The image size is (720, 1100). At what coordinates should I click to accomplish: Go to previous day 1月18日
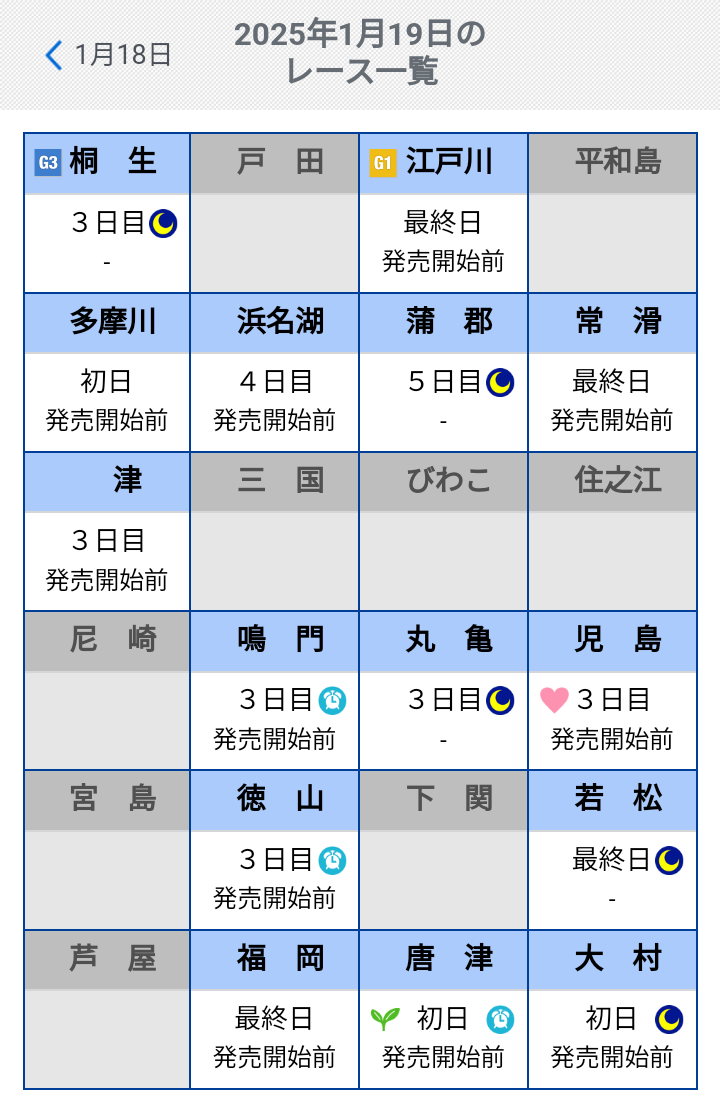[x=108, y=55]
